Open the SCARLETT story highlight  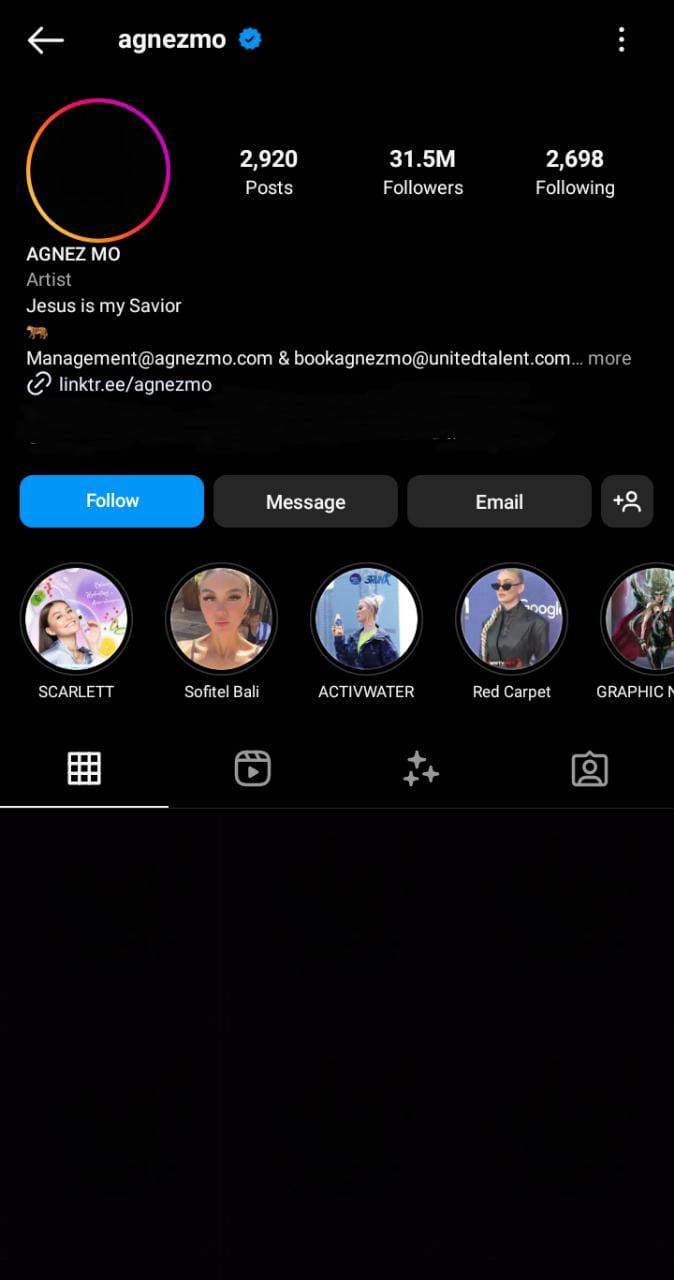click(x=76, y=619)
